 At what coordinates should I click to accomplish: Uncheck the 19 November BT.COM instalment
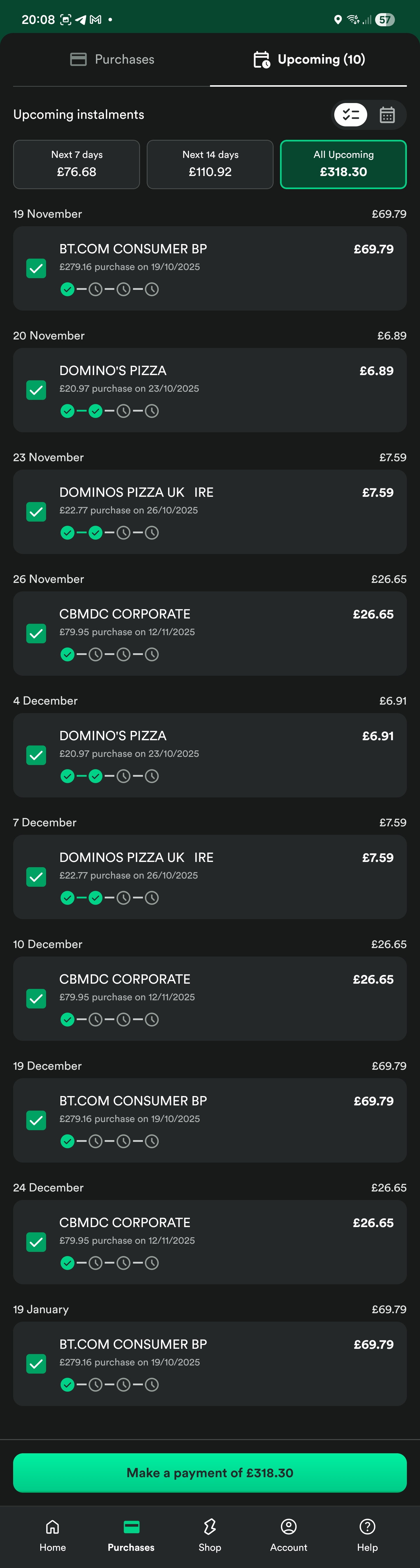(x=36, y=269)
